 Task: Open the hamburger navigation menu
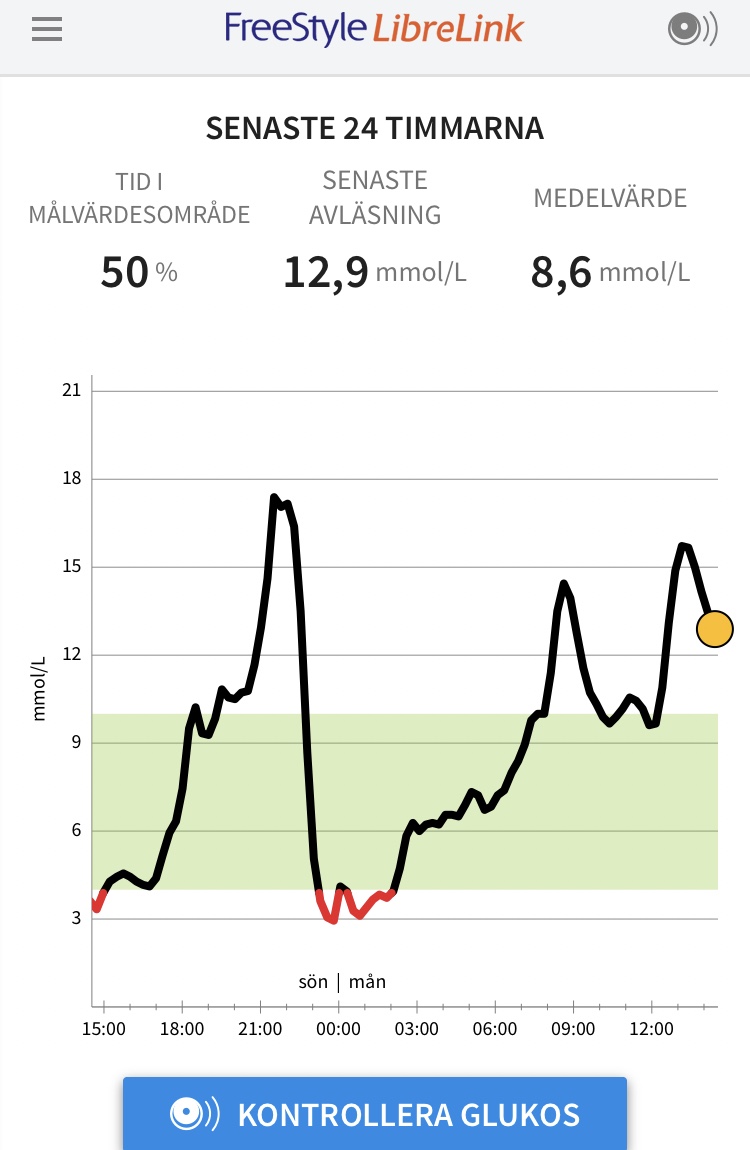coord(47,30)
